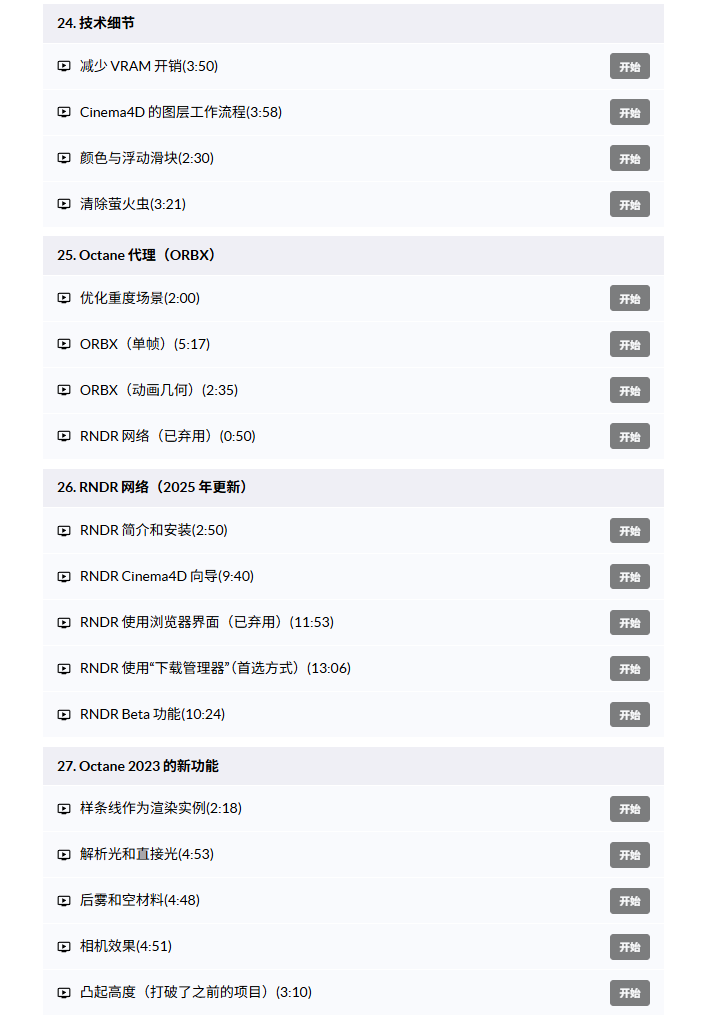
Task: Tap 开始 next to ORBX（动画几何）
Action: pos(629,390)
